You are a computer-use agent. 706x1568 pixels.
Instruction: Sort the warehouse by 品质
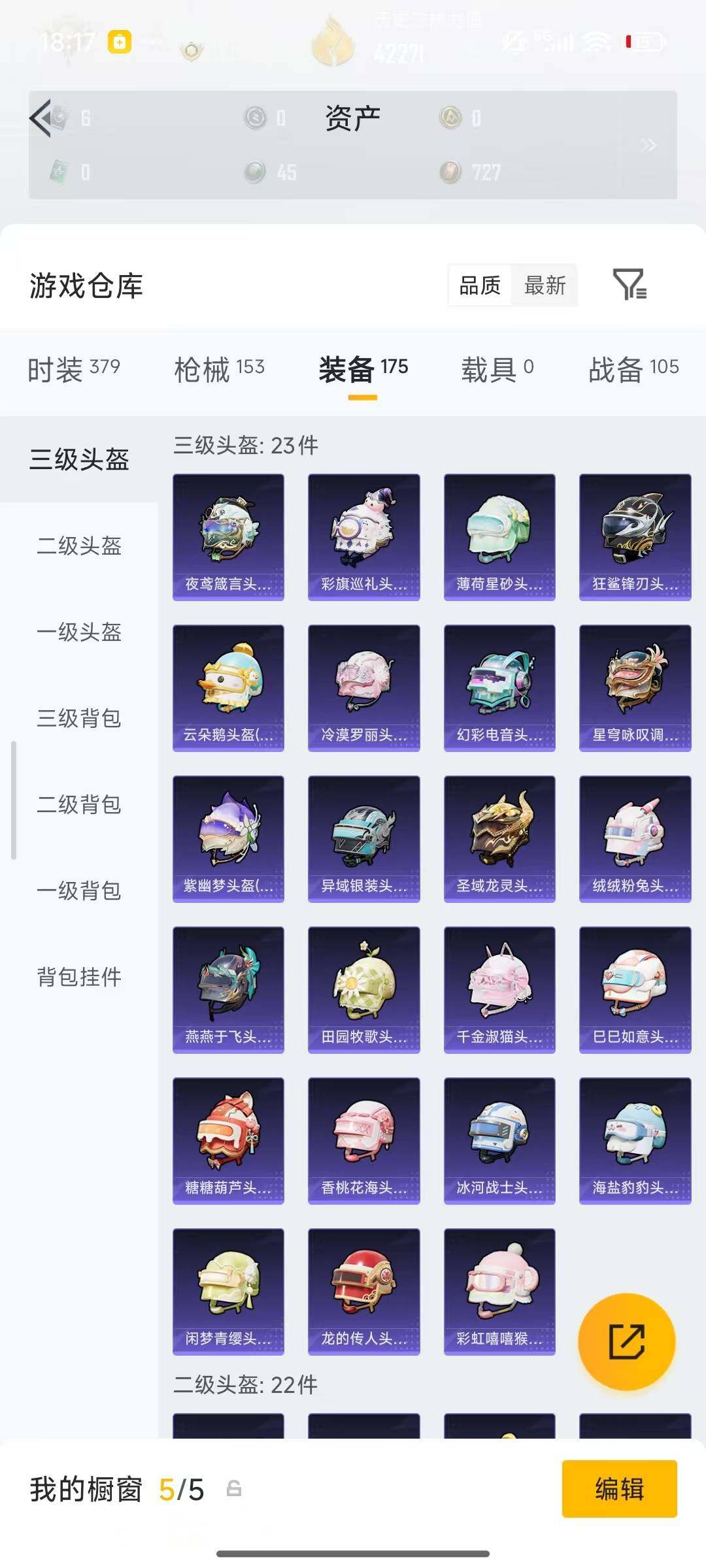(x=480, y=286)
